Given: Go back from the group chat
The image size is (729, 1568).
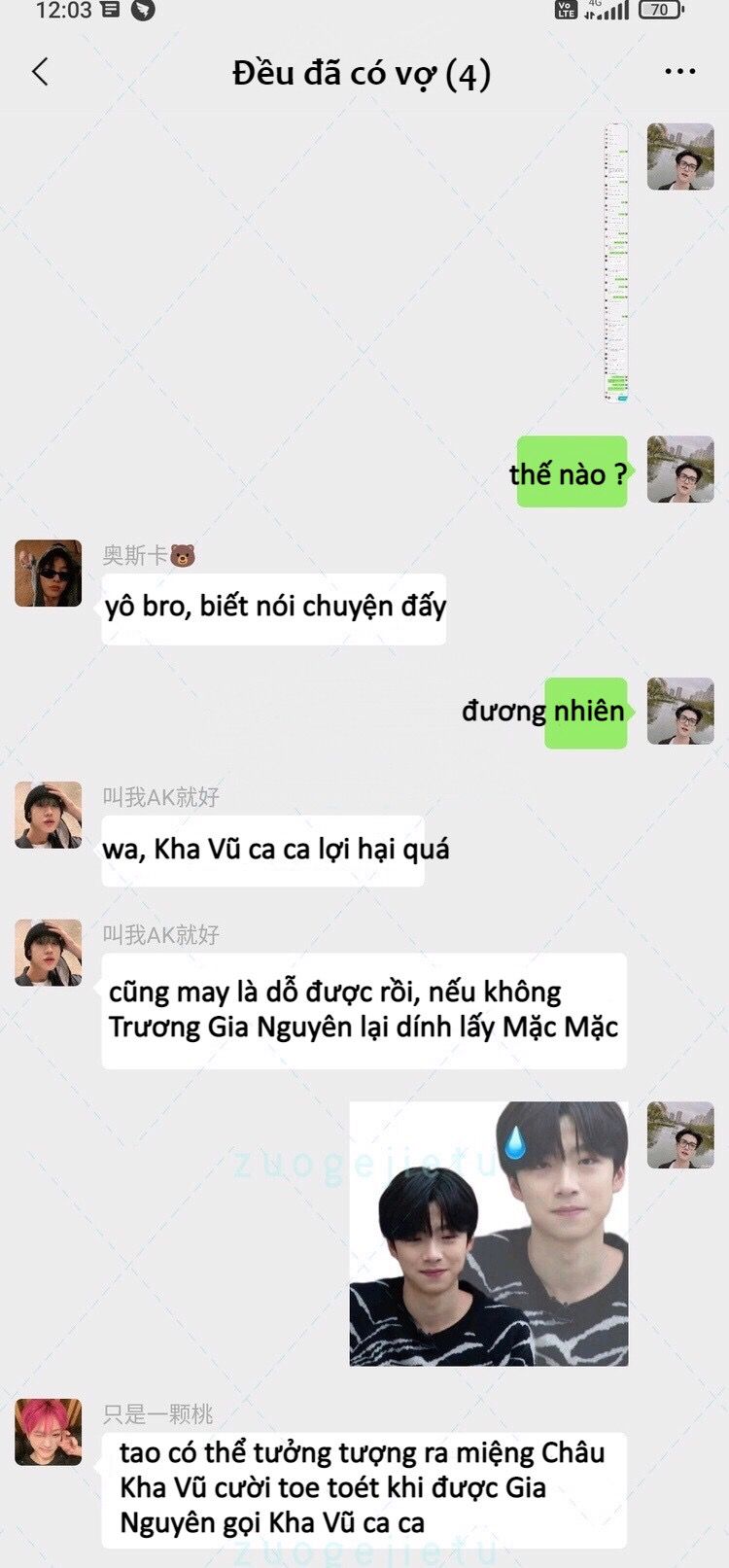Looking at the screenshot, I should 40,71.
